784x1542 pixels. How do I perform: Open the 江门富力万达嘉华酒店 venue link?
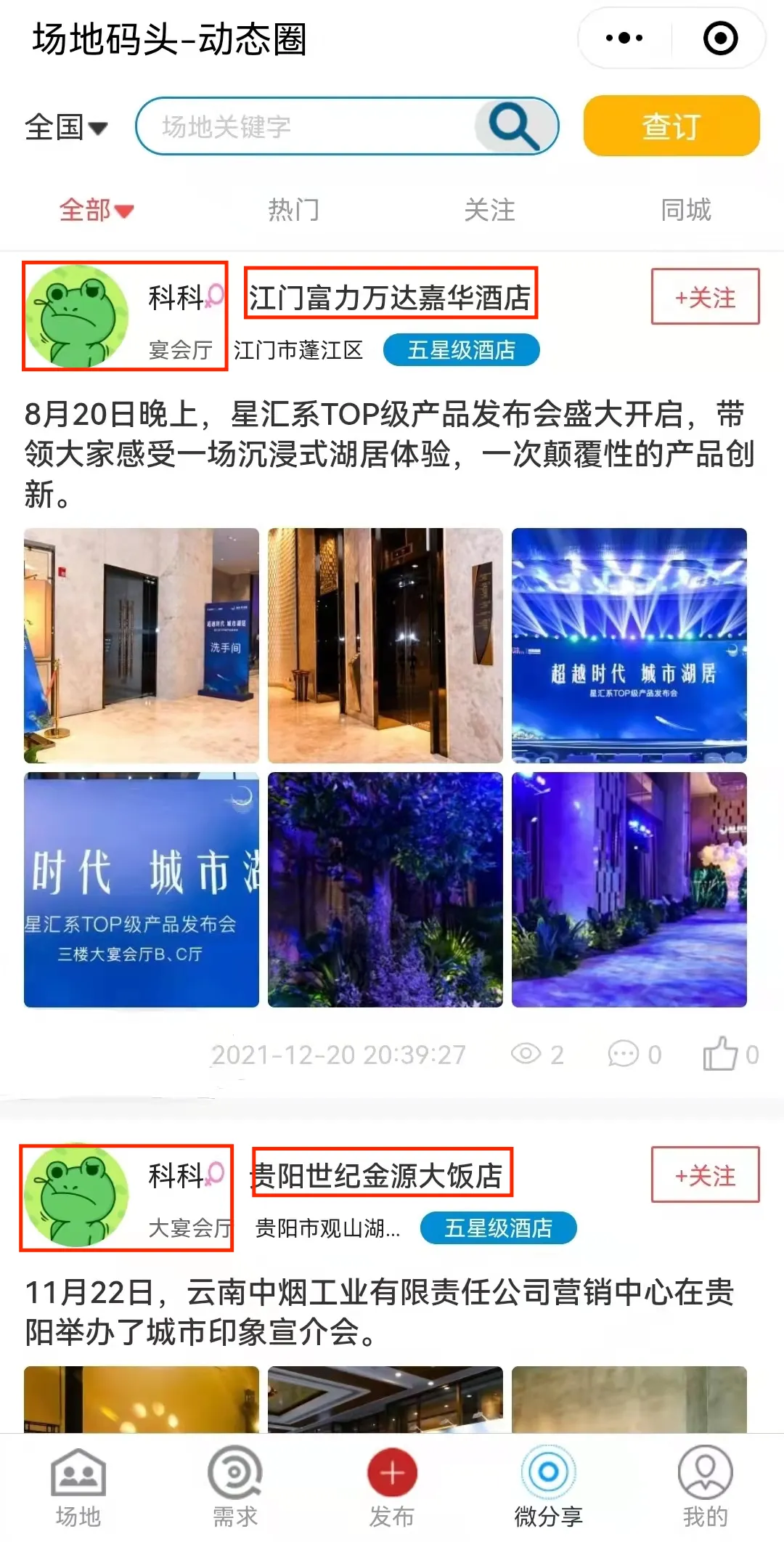391,297
